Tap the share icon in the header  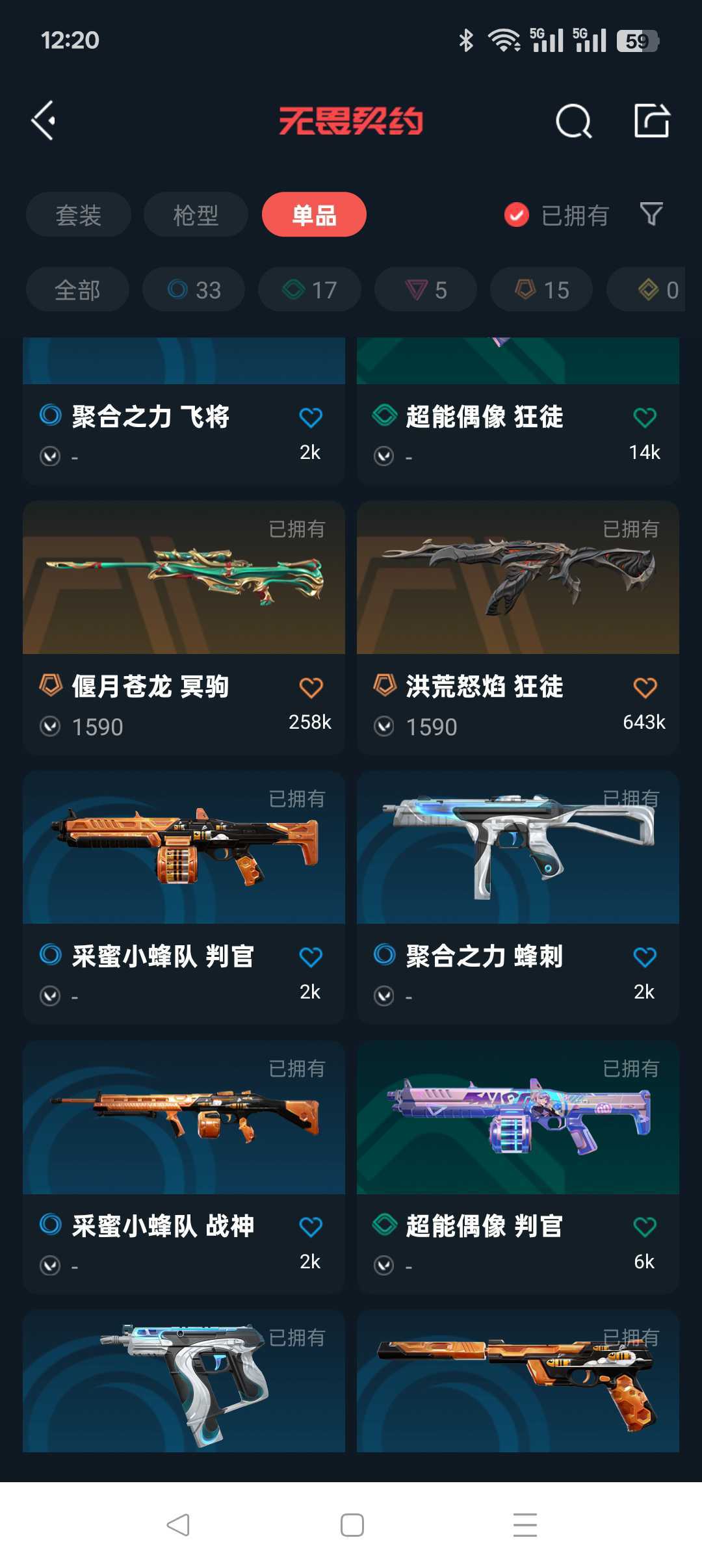coord(651,121)
